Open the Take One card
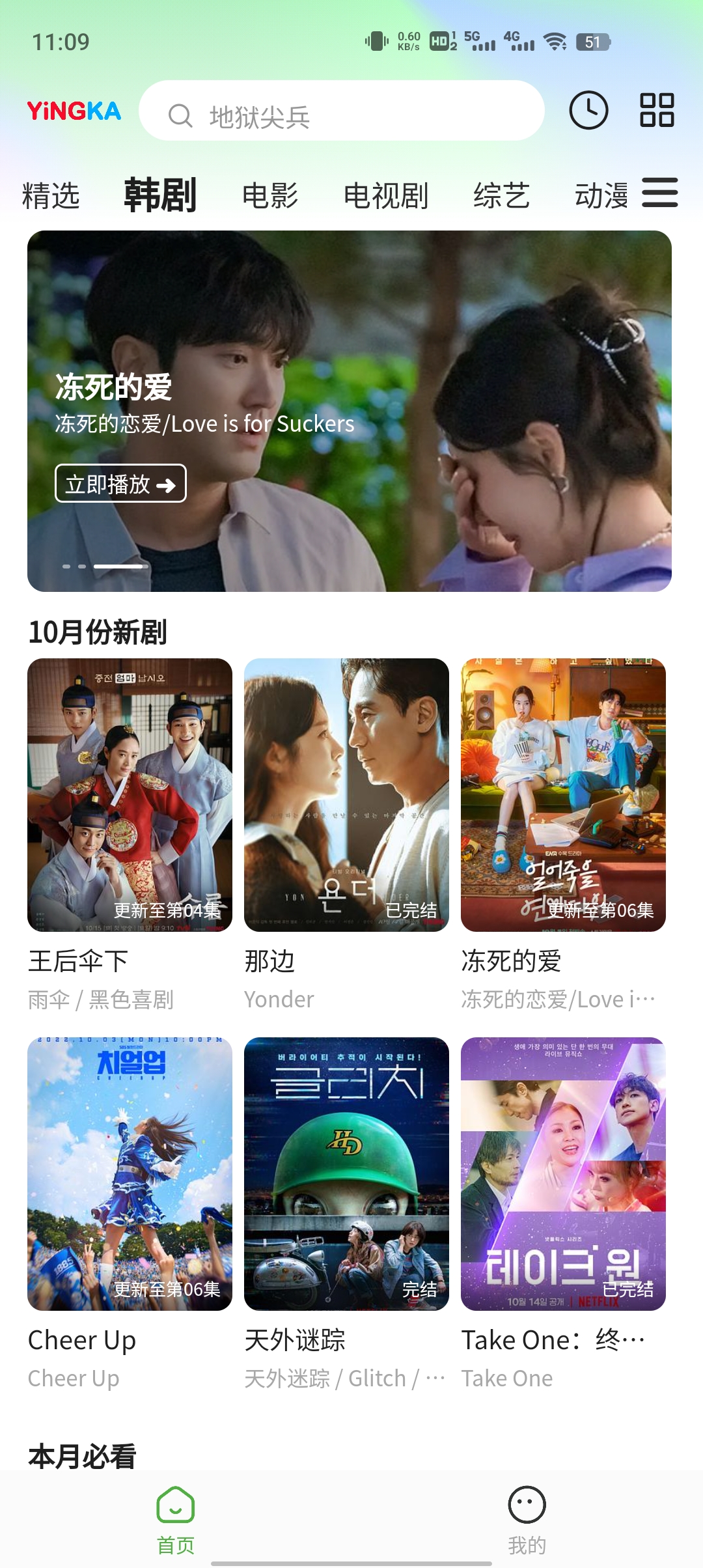This screenshot has height=1568, width=703. pos(563,1174)
